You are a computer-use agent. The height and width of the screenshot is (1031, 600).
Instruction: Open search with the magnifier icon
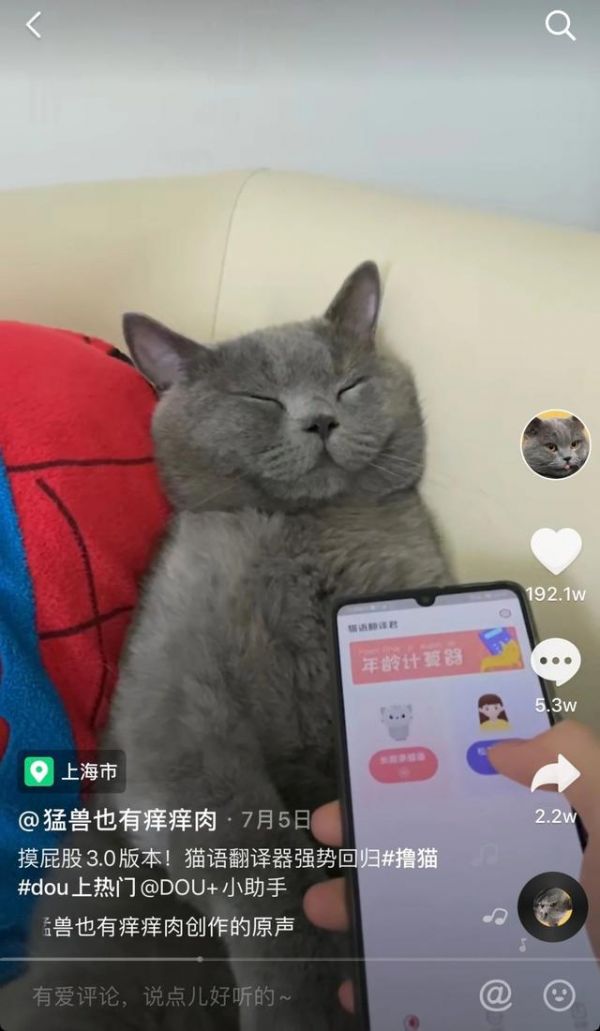click(560, 26)
